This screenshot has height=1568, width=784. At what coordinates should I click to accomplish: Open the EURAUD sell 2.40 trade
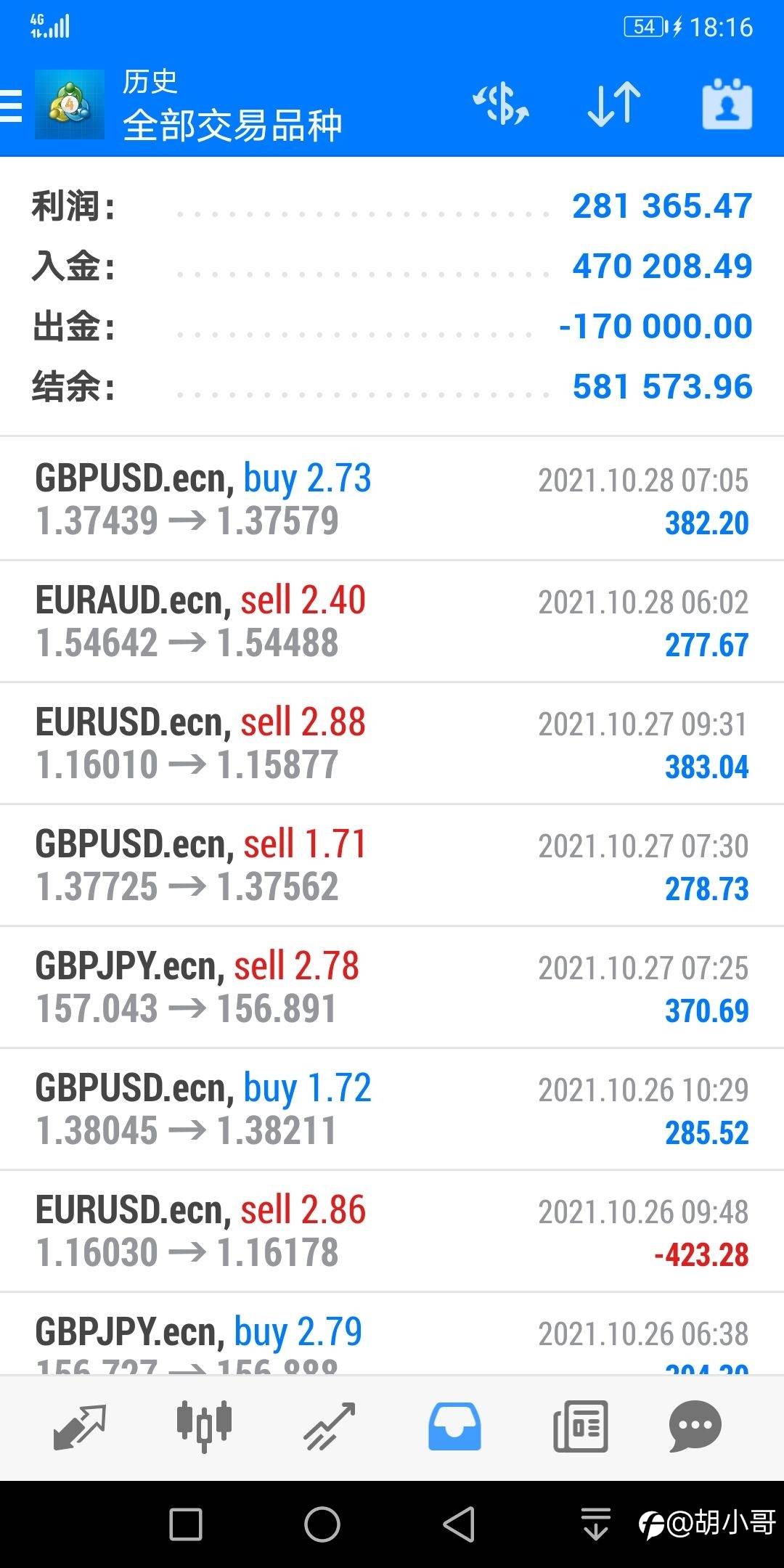tap(392, 621)
